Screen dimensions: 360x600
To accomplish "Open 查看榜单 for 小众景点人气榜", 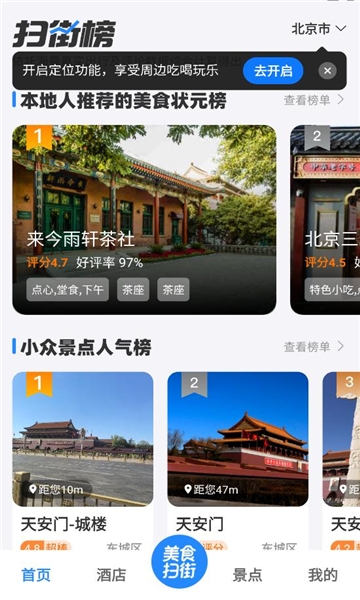I will pyautogui.click(x=314, y=347).
